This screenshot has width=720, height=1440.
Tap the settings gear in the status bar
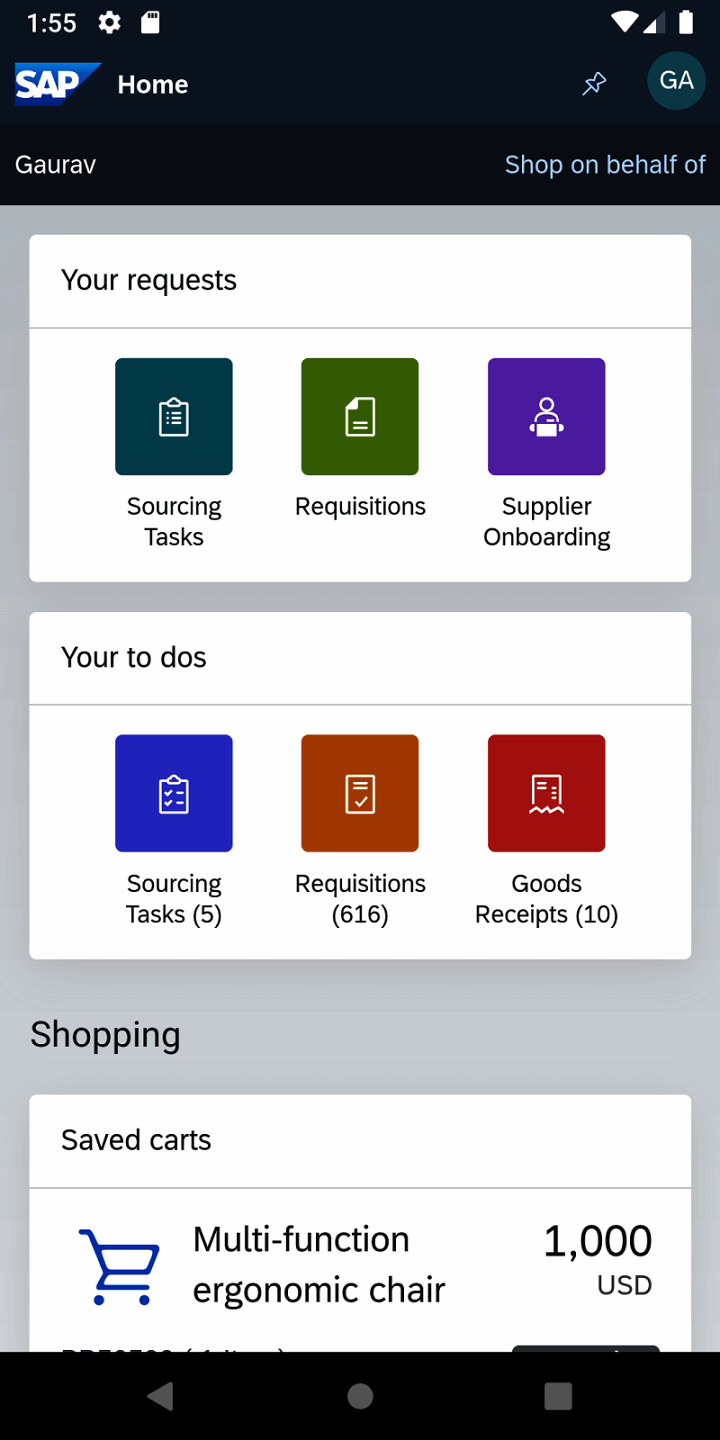point(109,22)
